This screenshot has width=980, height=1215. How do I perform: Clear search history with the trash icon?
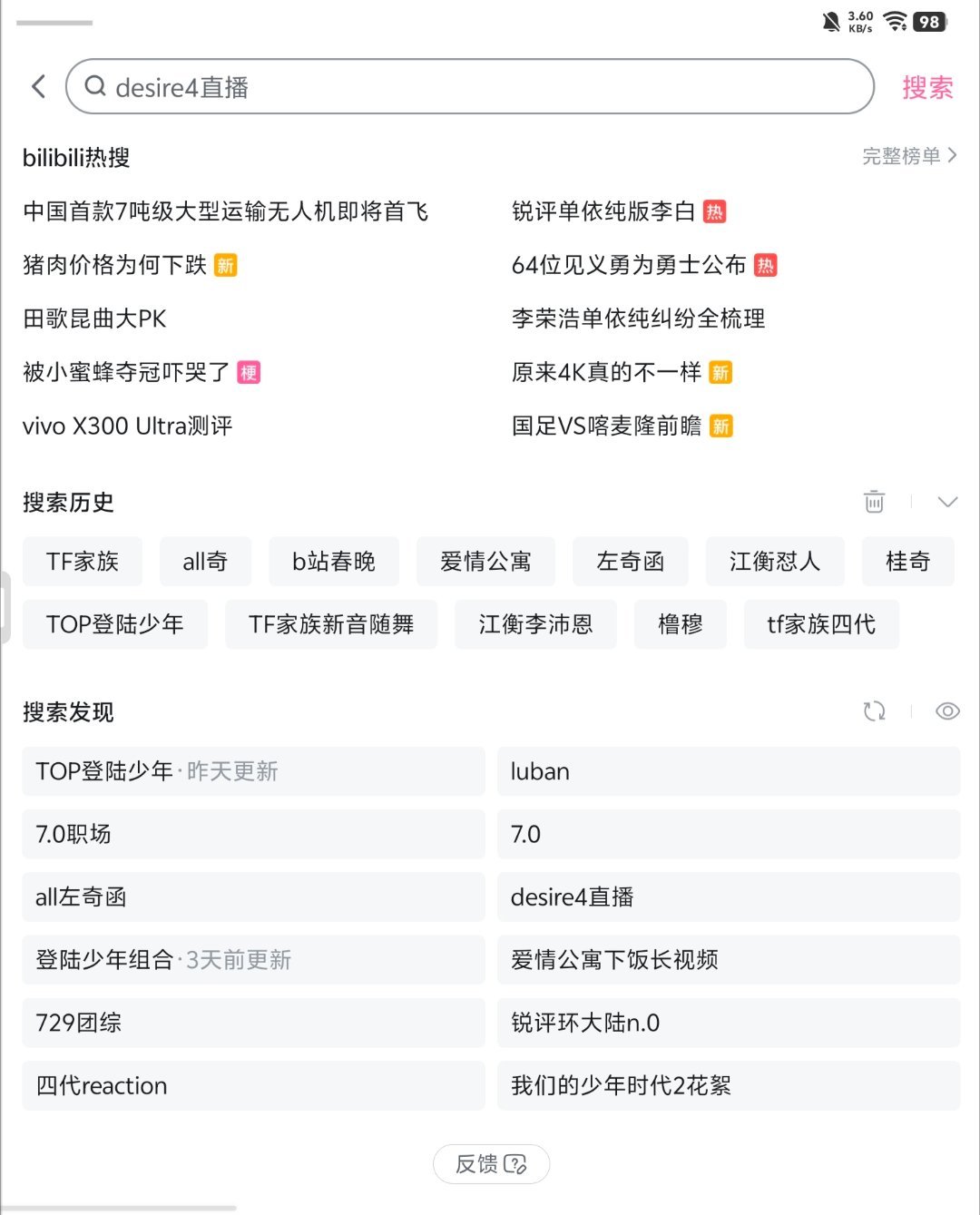tap(873, 501)
